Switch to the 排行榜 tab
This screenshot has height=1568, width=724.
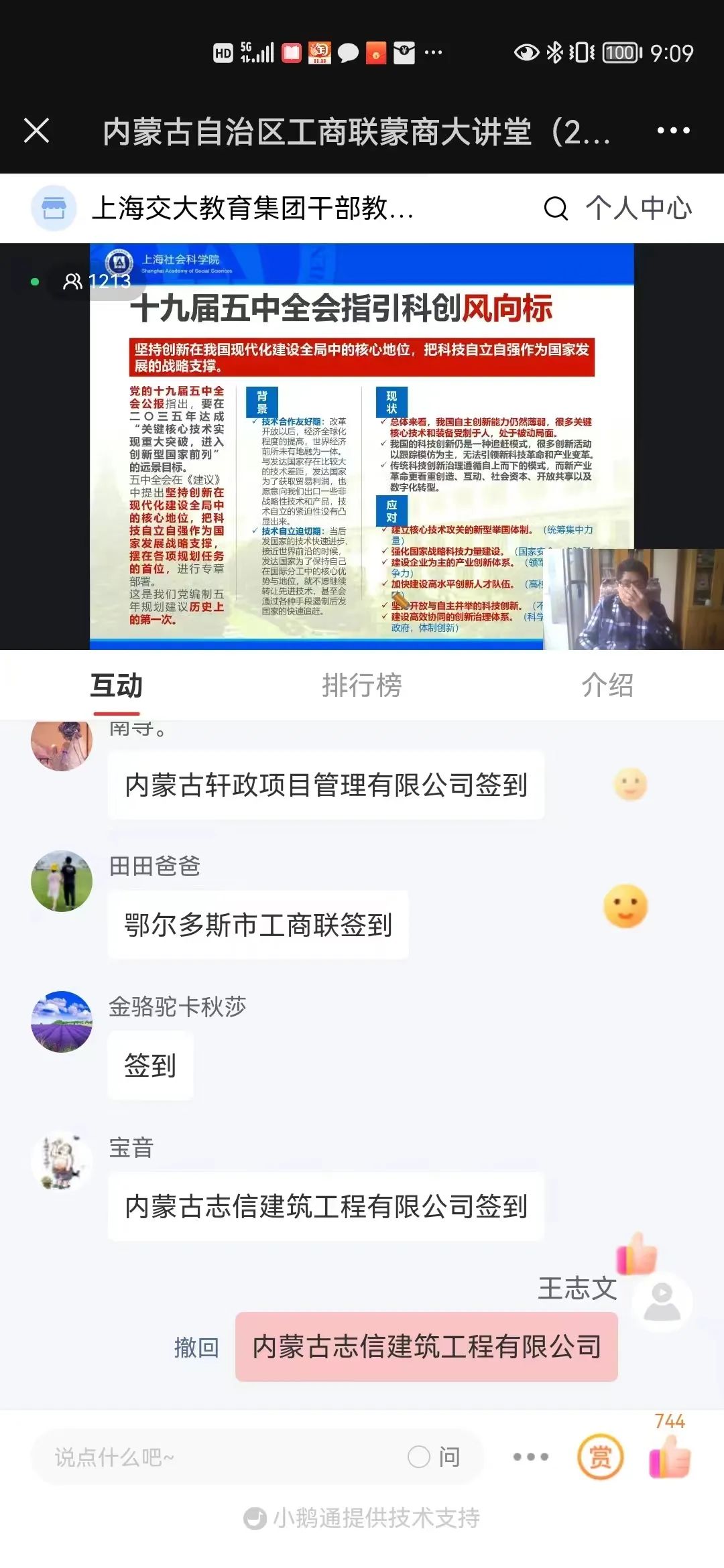[362, 685]
